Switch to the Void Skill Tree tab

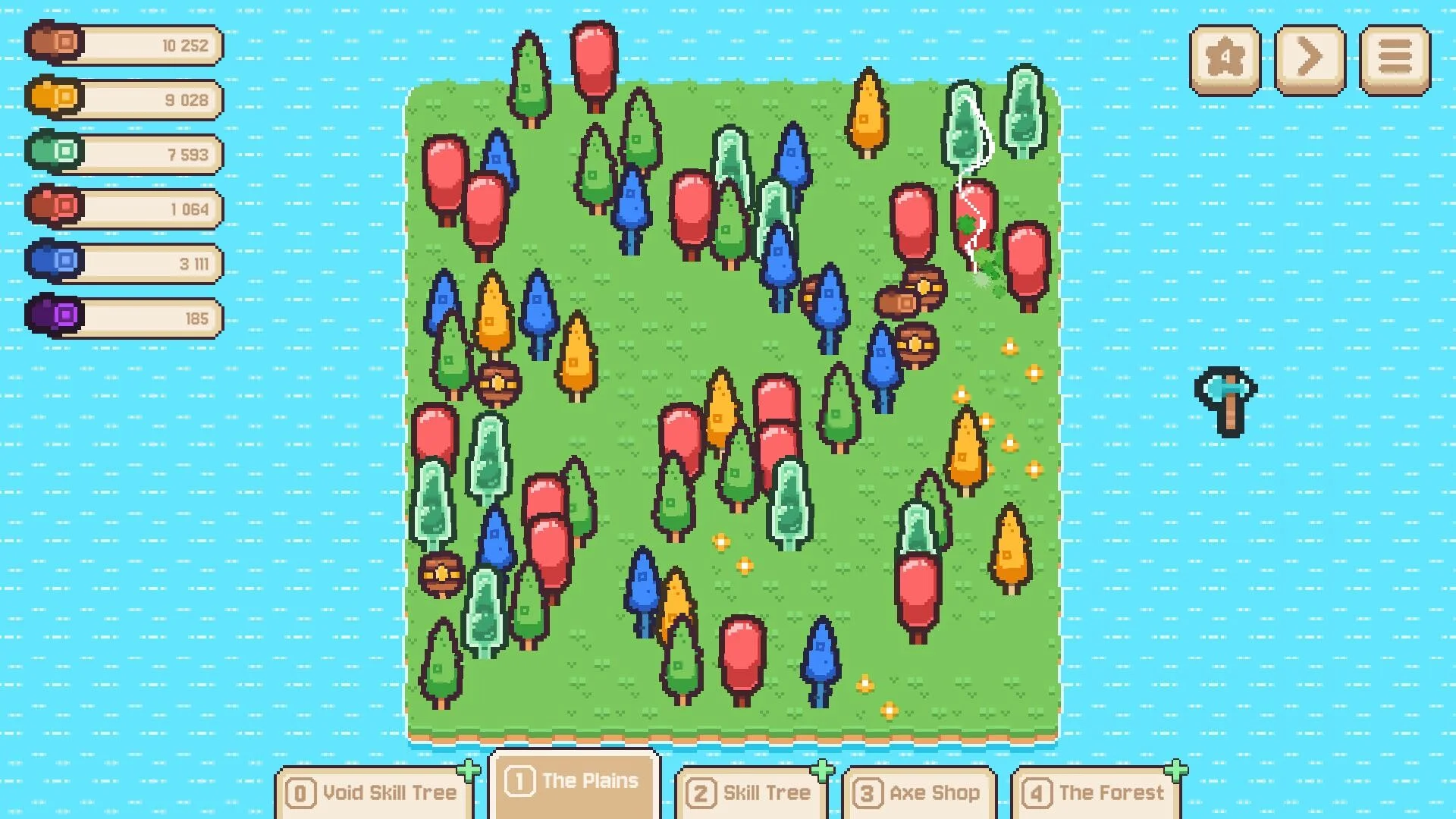(373, 793)
